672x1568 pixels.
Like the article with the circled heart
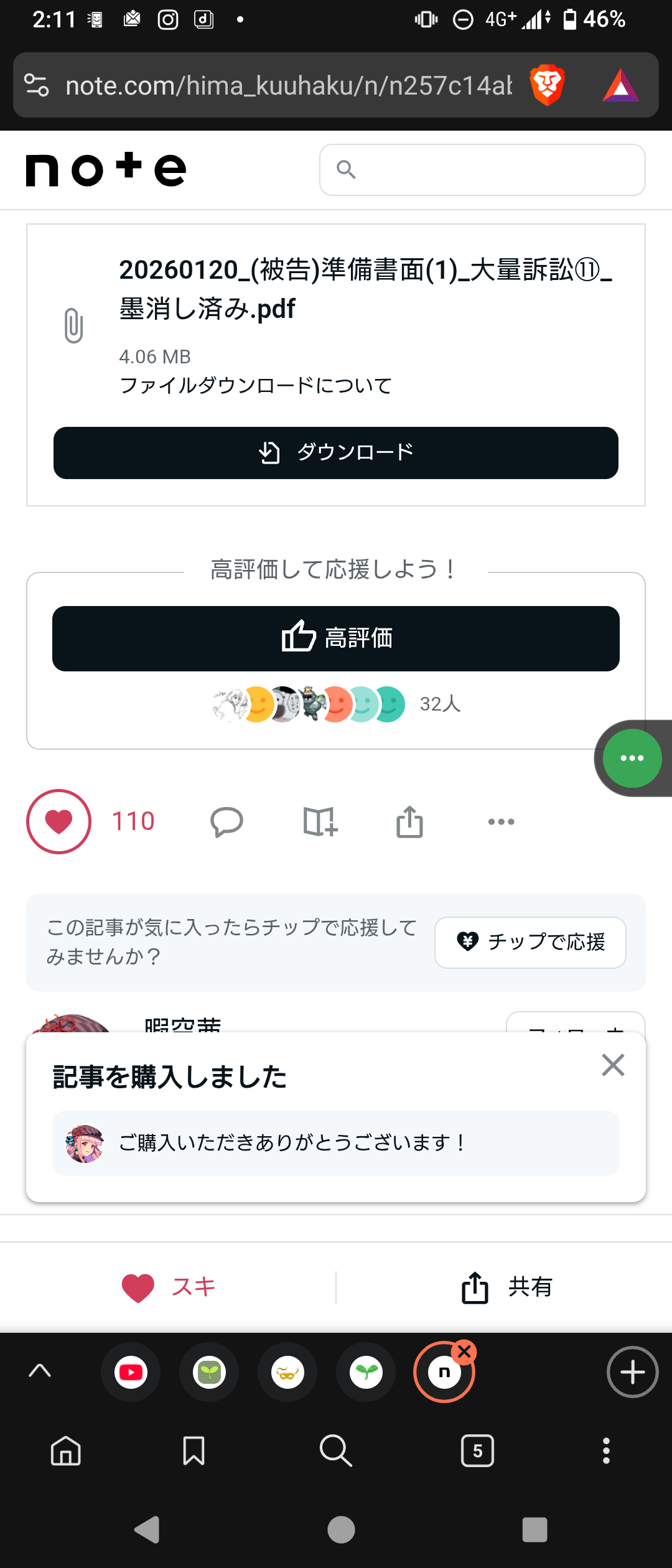click(59, 821)
